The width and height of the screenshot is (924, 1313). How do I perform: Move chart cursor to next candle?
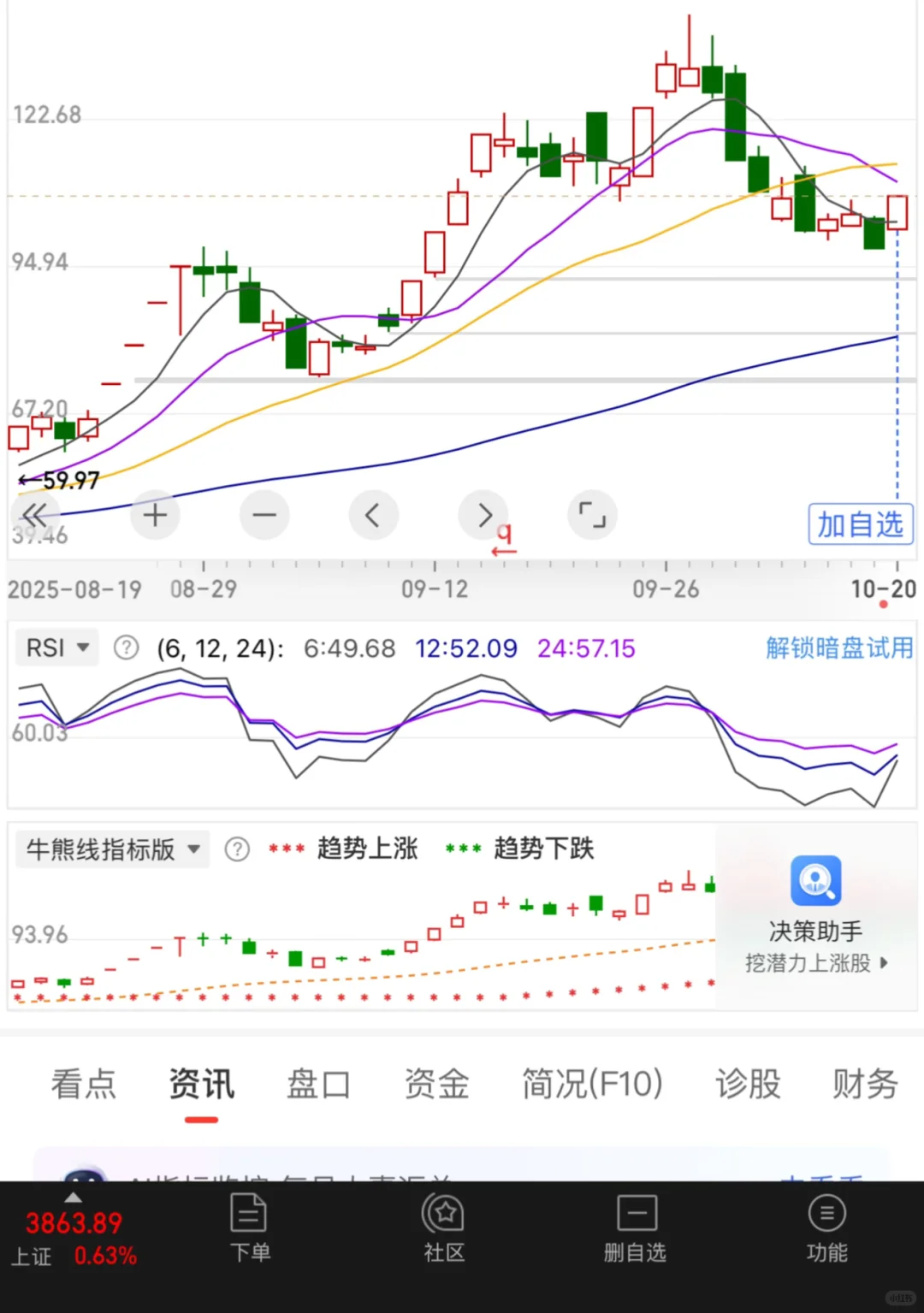(483, 516)
